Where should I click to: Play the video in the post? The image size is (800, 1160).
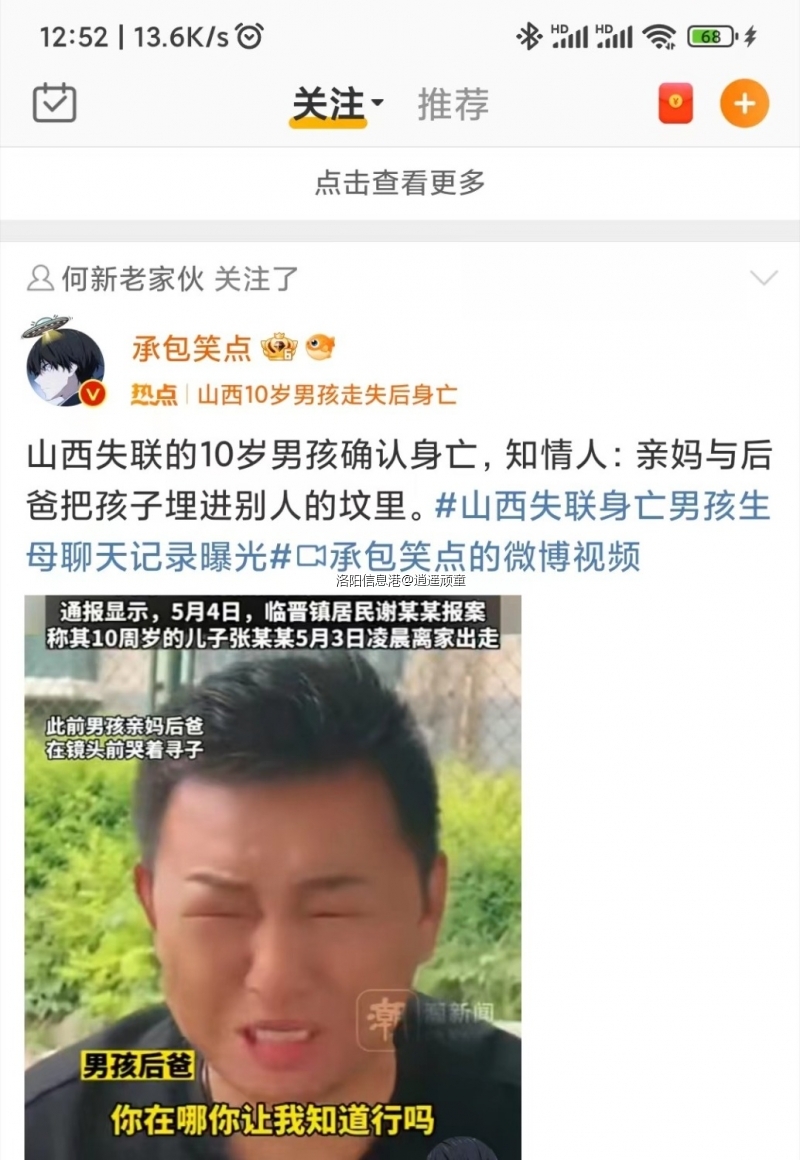[x=272, y=875]
